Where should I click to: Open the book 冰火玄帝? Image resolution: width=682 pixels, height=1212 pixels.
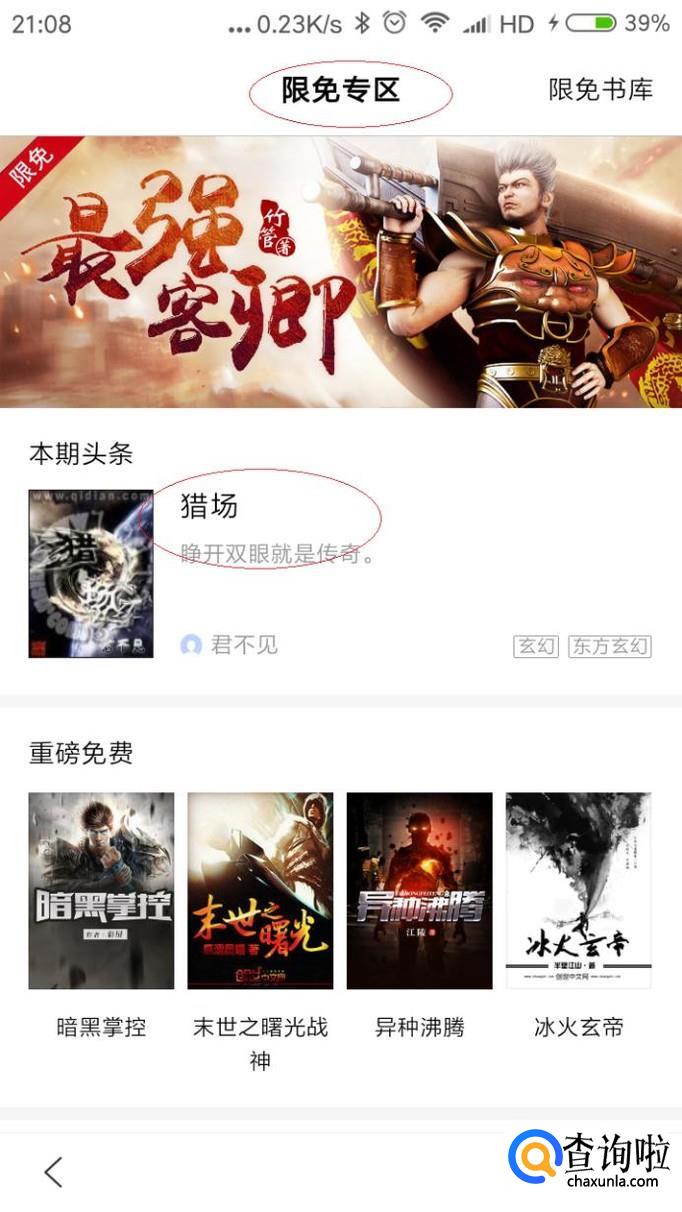pos(578,890)
